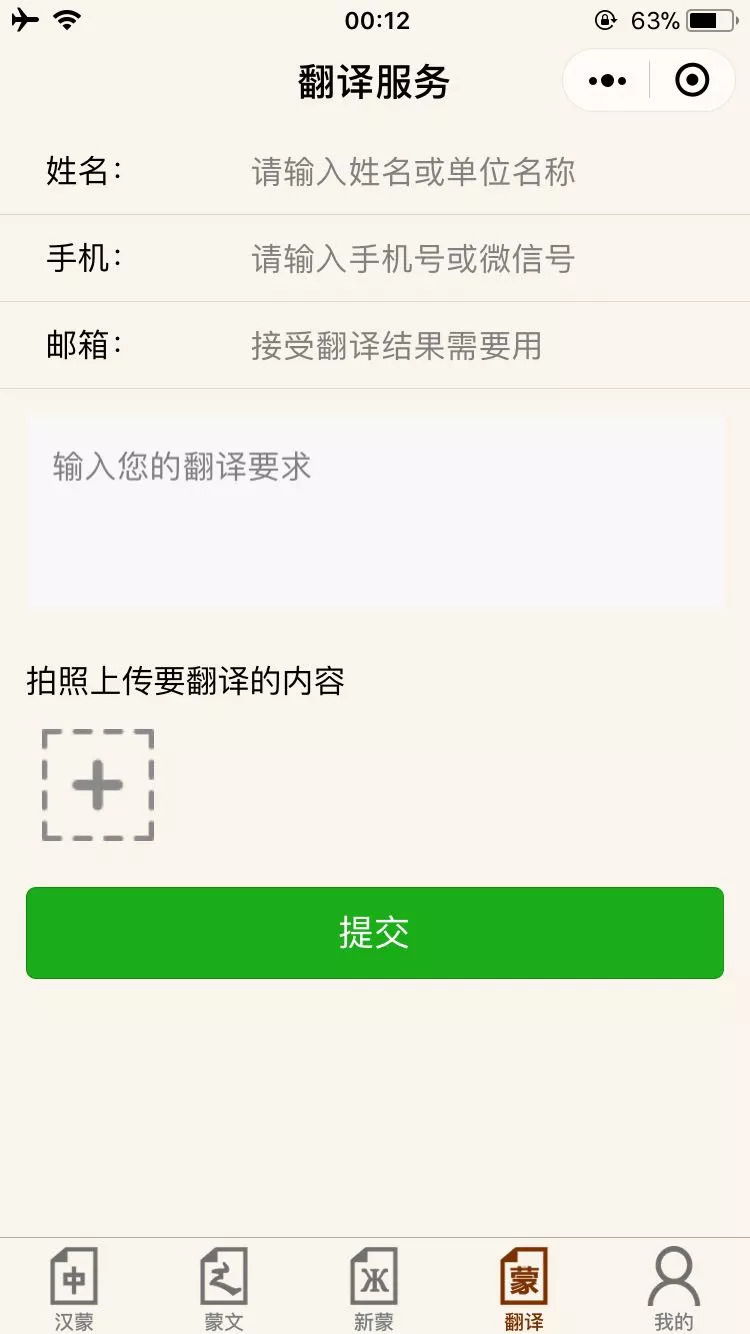Close the mini program with the circle button

pos(692,80)
